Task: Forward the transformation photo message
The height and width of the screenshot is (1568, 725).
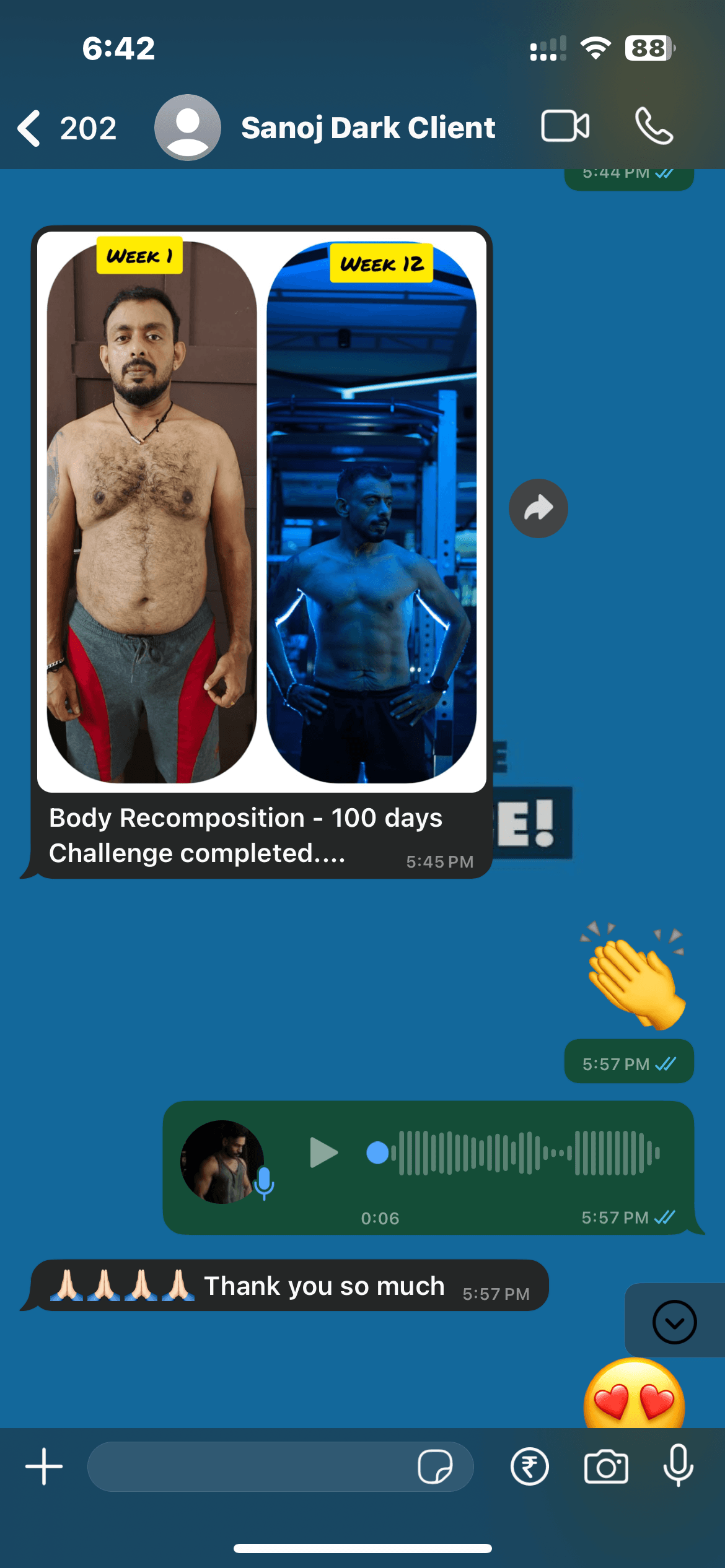Action: point(538,508)
